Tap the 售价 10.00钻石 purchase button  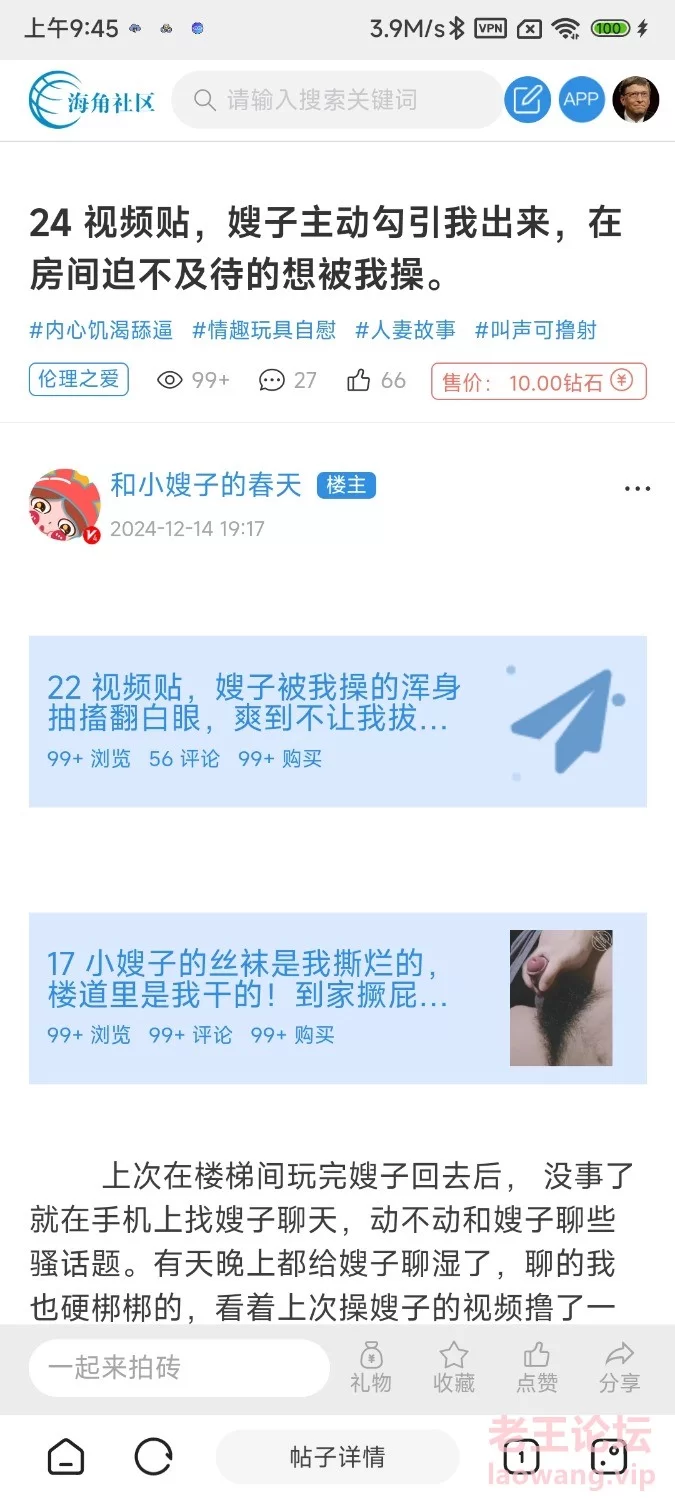(539, 382)
